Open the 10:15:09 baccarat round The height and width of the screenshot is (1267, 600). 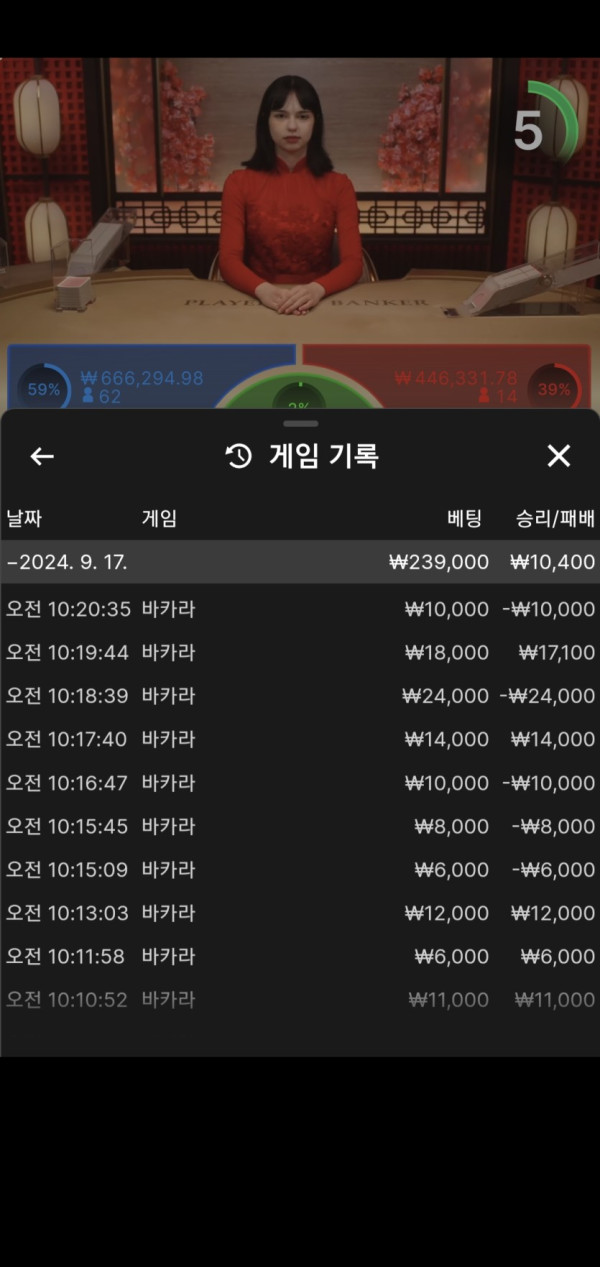[x=300, y=870]
